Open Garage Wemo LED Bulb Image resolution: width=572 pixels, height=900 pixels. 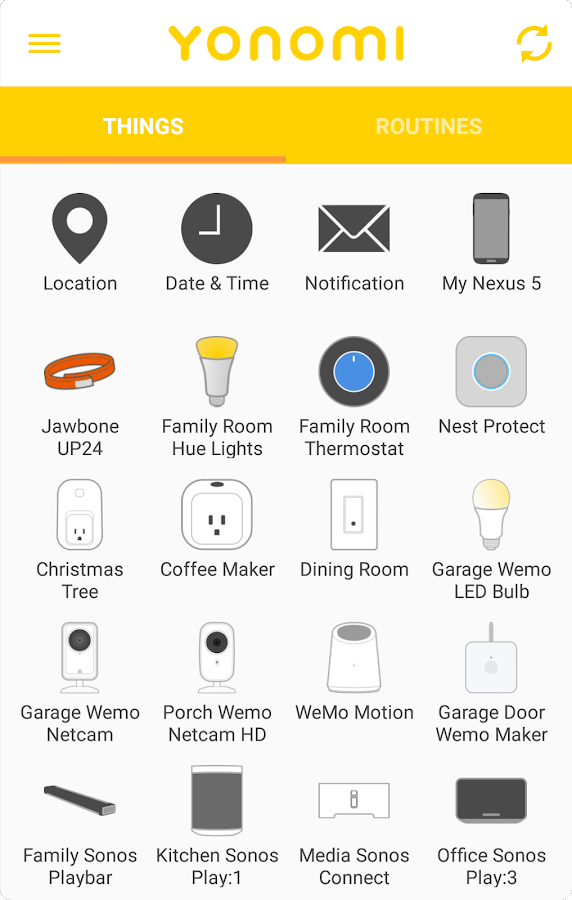tap(491, 540)
